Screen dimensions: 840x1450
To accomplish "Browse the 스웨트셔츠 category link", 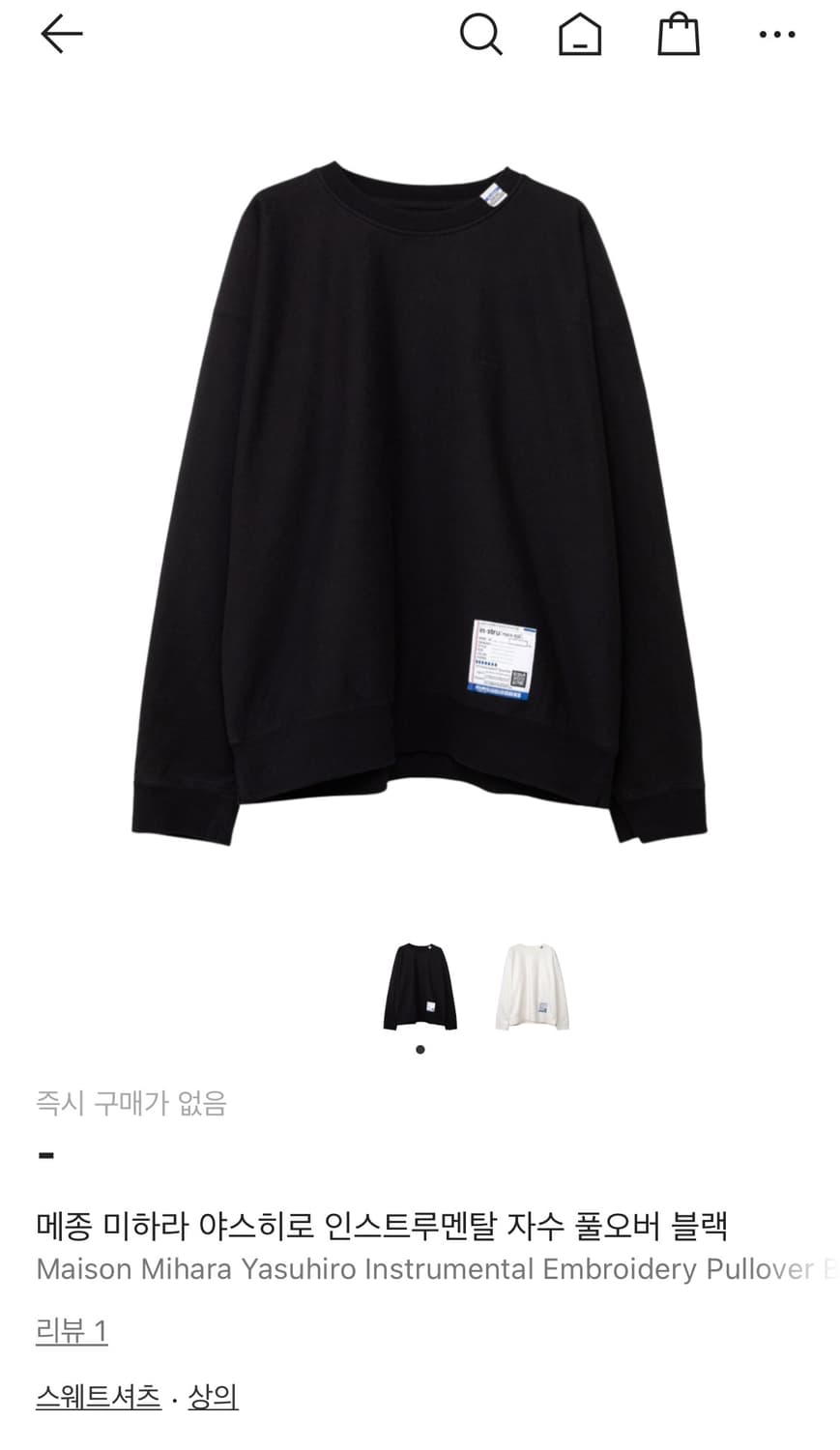I will pos(97,1395).
